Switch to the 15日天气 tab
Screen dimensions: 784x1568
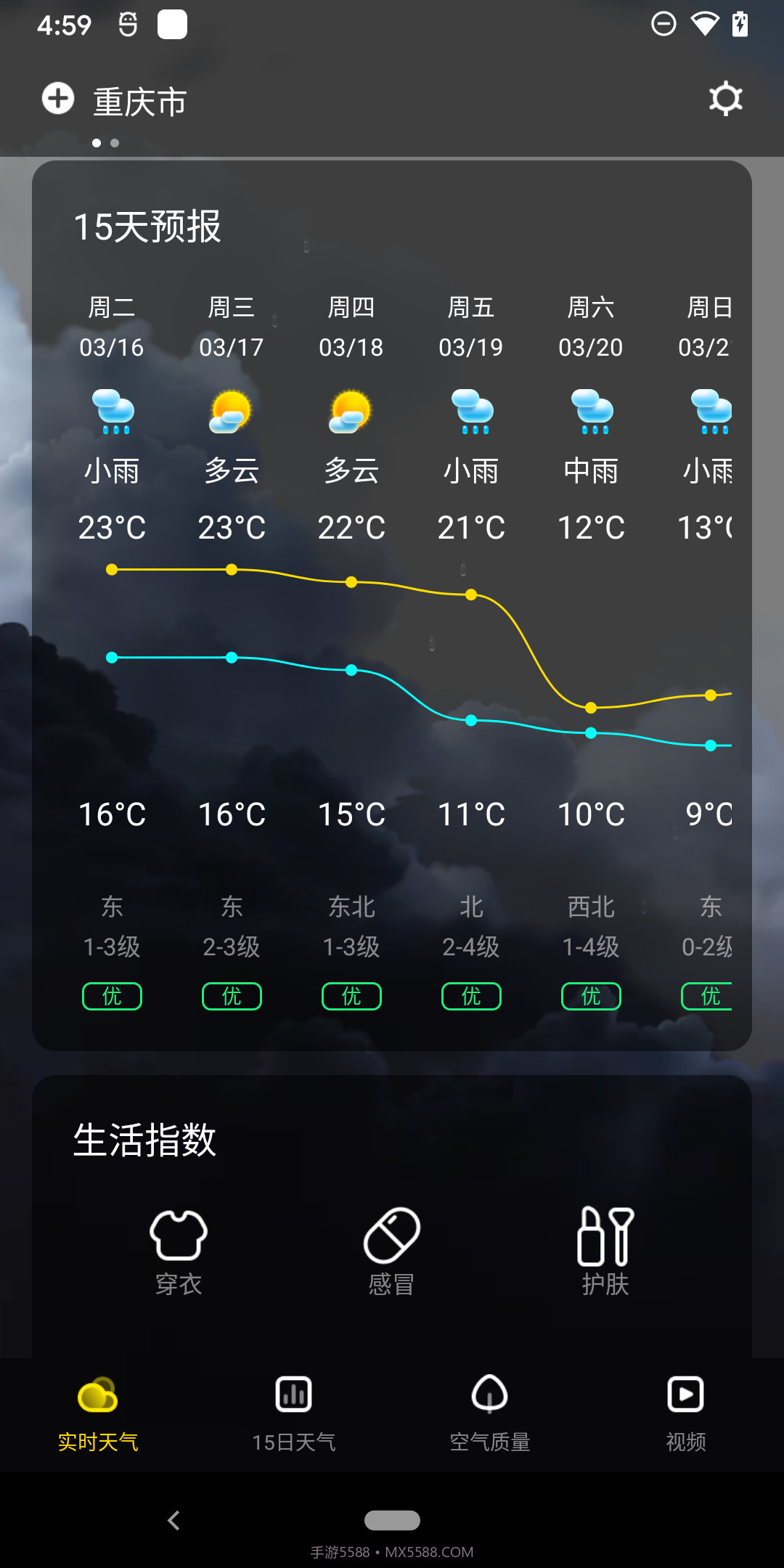tap(293, 1412)
